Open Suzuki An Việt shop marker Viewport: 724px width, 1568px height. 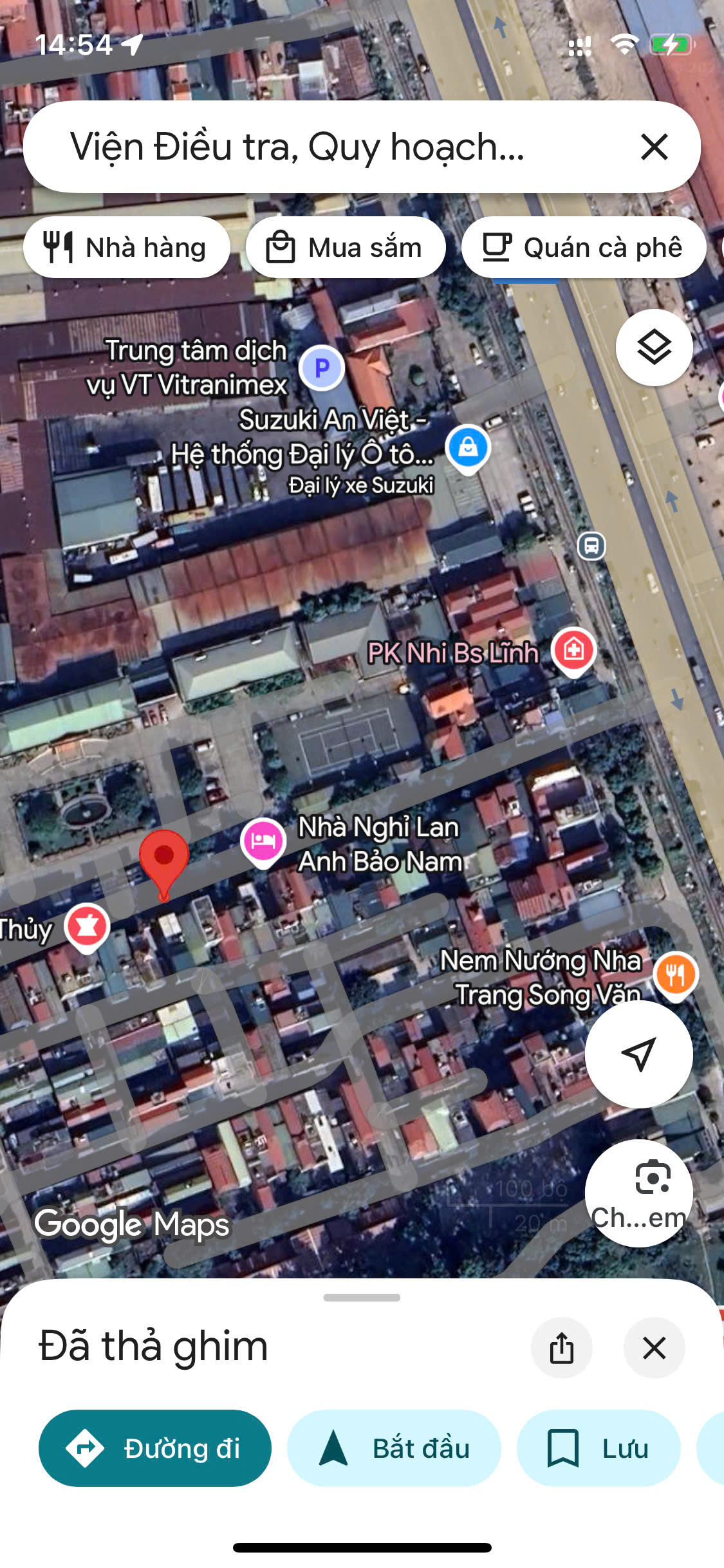(x=468, y=447)
